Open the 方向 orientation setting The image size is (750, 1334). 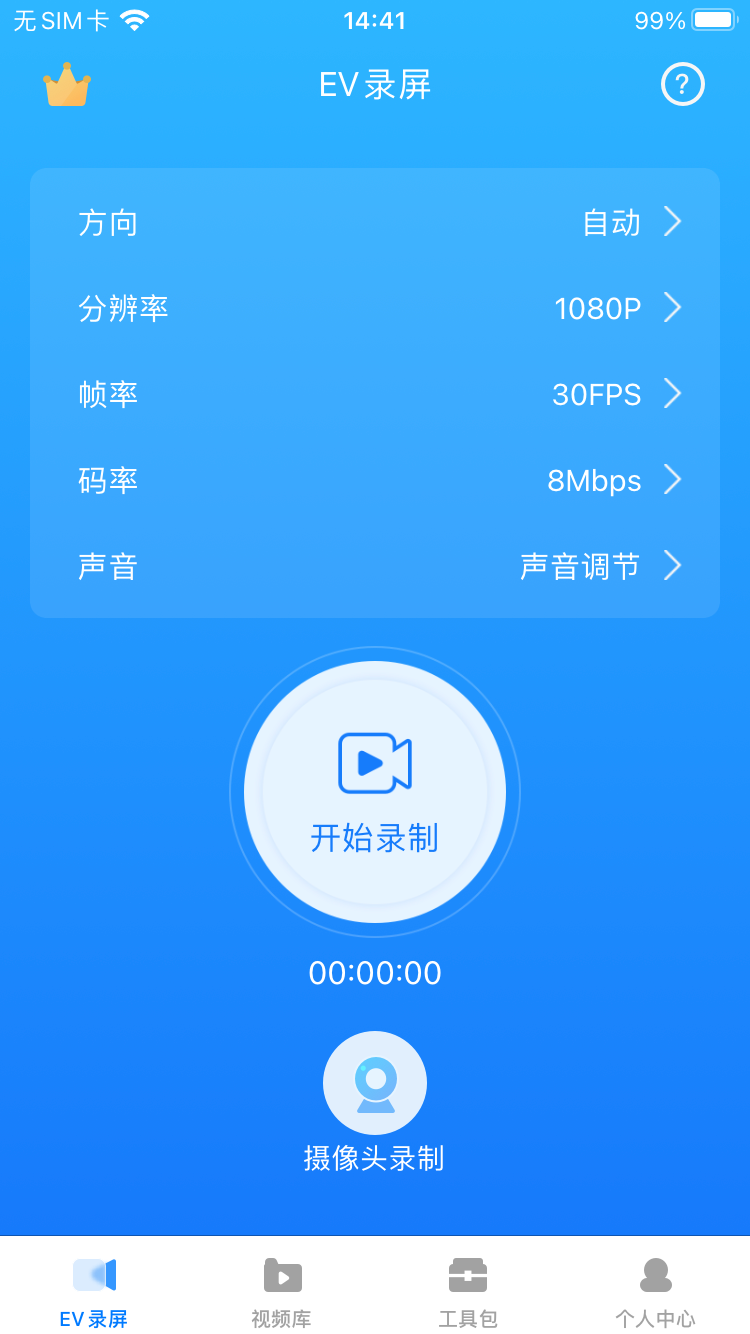click(375, 222)
